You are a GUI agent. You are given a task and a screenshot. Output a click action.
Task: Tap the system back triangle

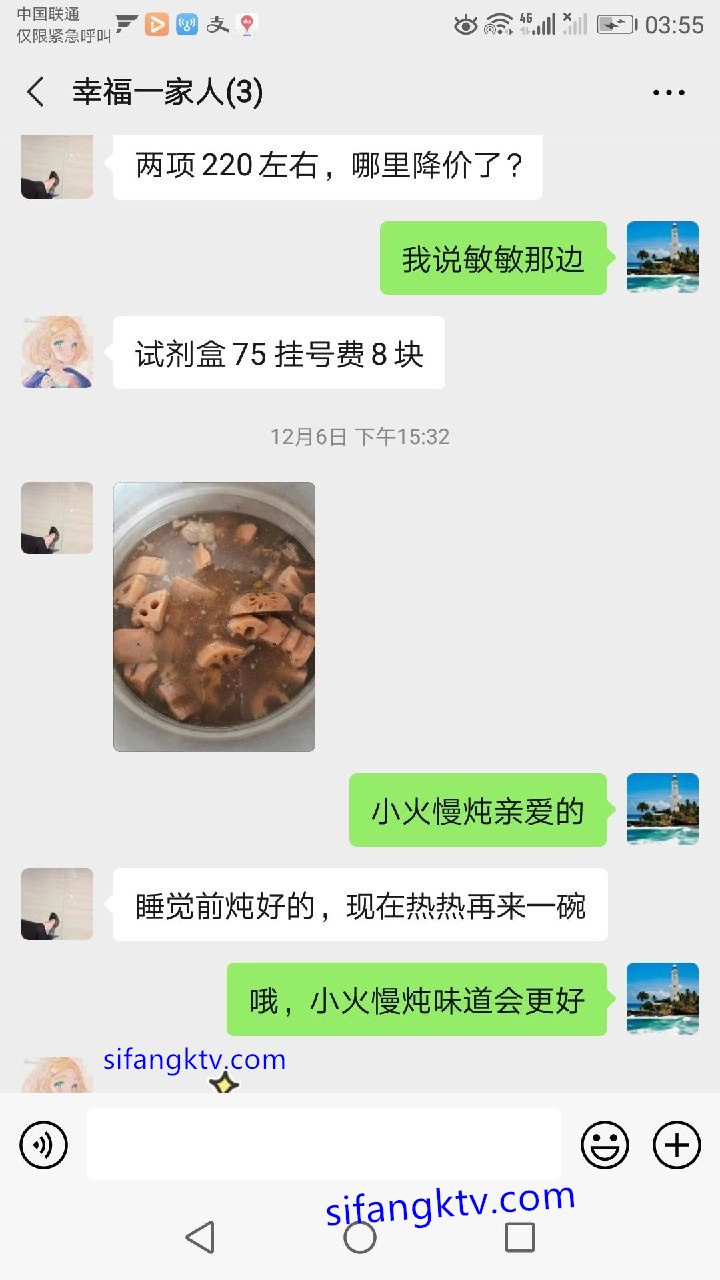(x=201, y=1237)
